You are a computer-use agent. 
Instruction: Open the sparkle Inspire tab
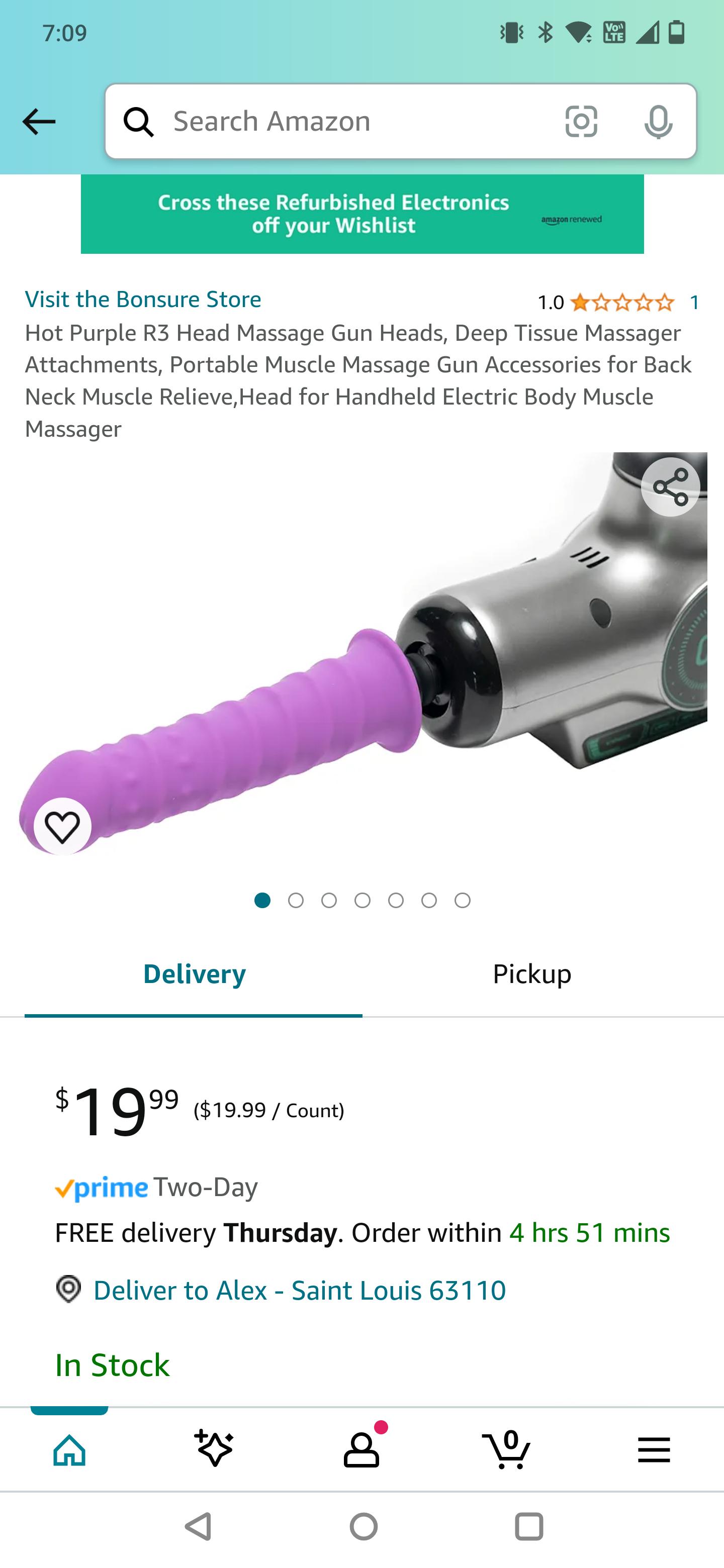tap(214, 1449)
